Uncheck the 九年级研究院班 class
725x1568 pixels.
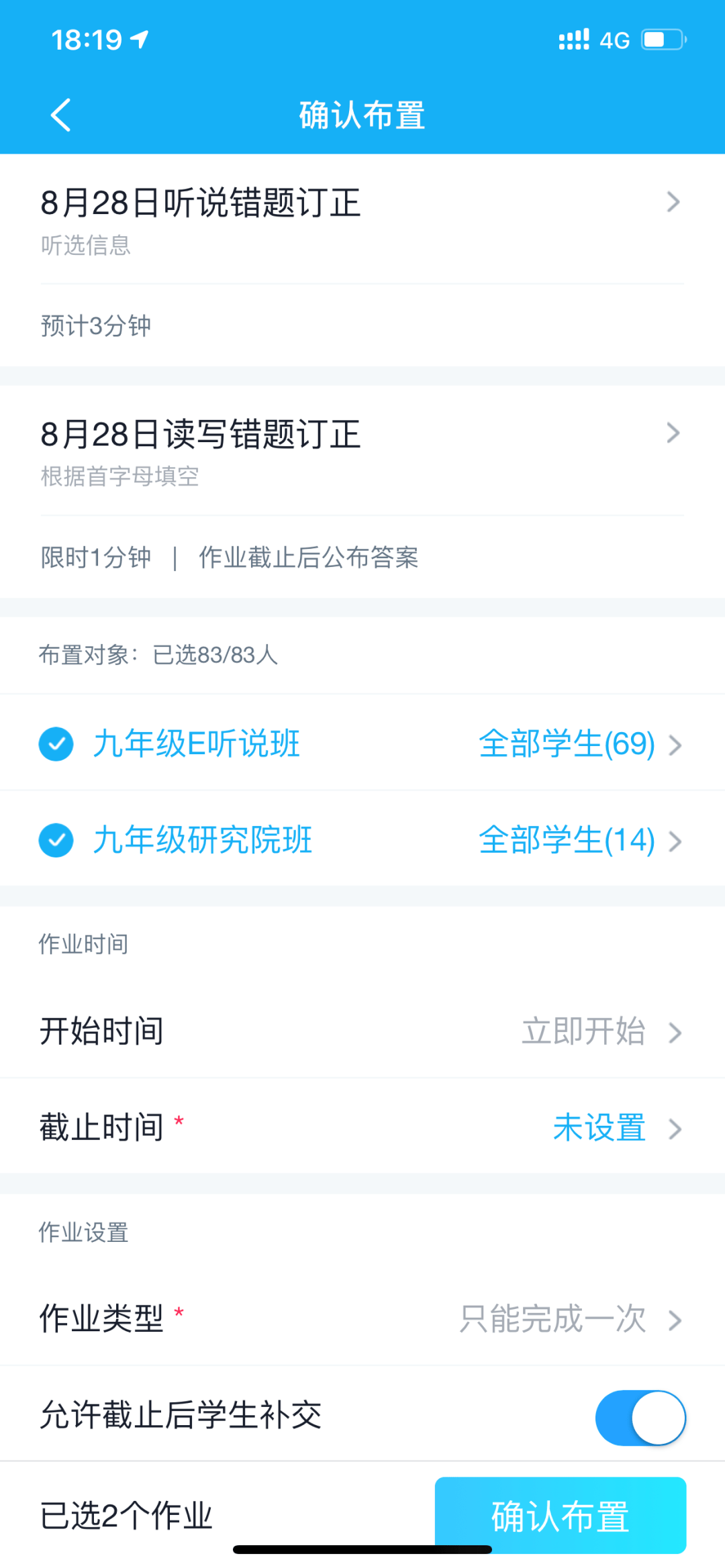tap(56, 839)
